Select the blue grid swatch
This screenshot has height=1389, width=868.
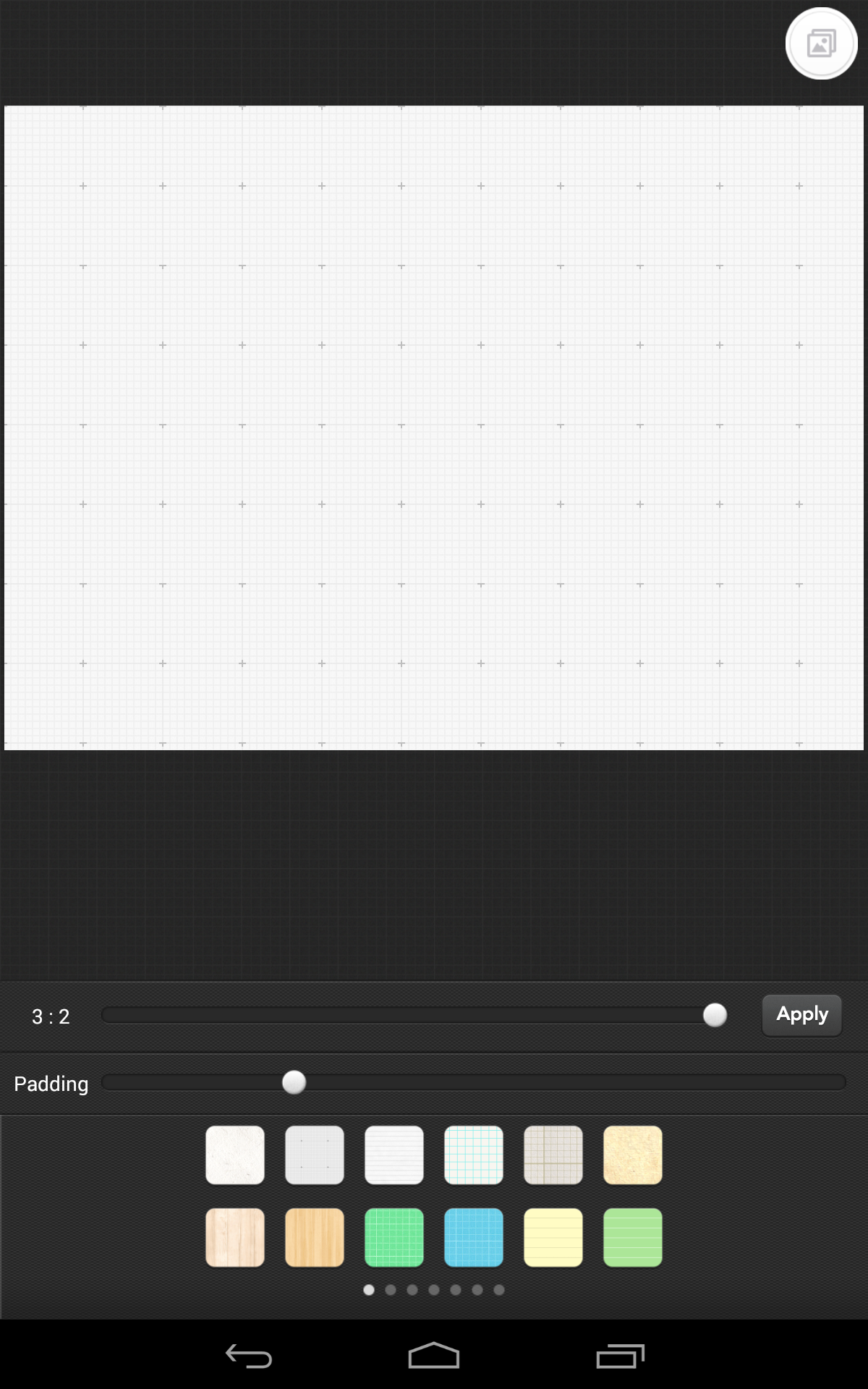(x=474, y=1237)
